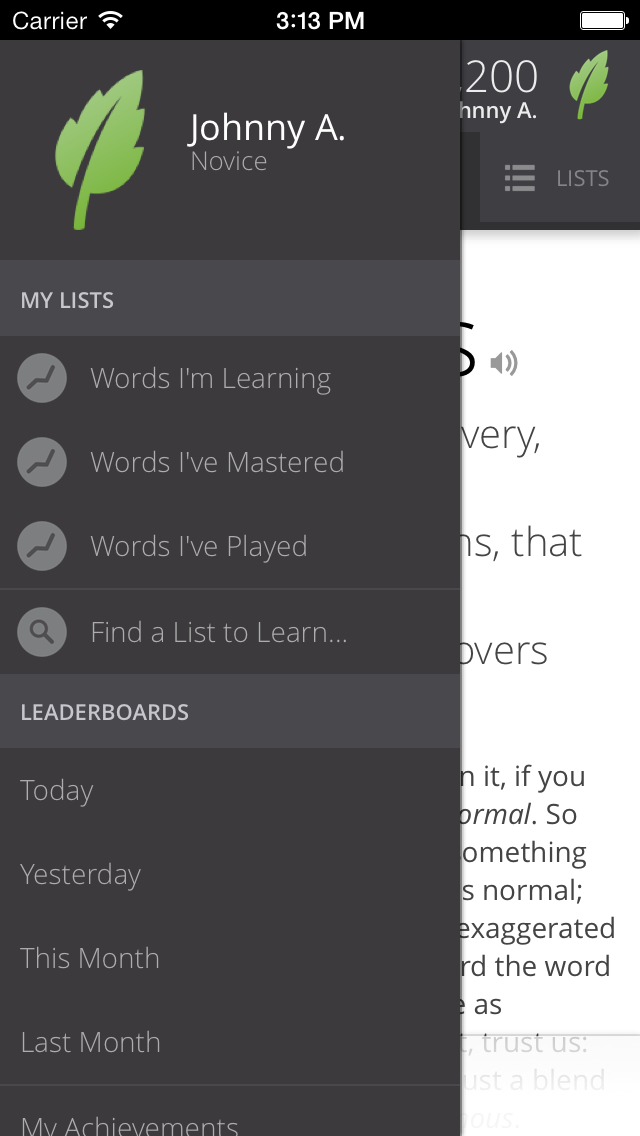Image resolution: width=640 pixels, height=1136 pixels.
Task: Open Words I'm Learning list
Action: (210, 379)
